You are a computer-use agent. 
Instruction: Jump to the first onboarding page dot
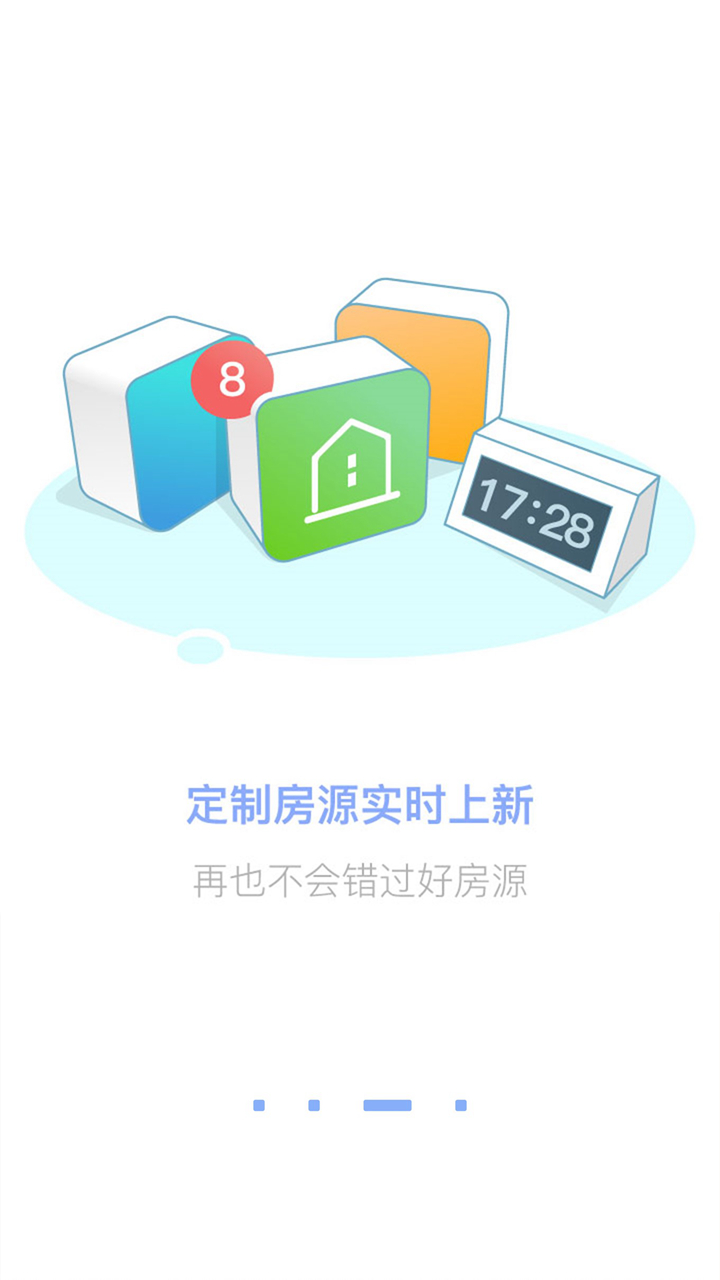pos(259,1105)
